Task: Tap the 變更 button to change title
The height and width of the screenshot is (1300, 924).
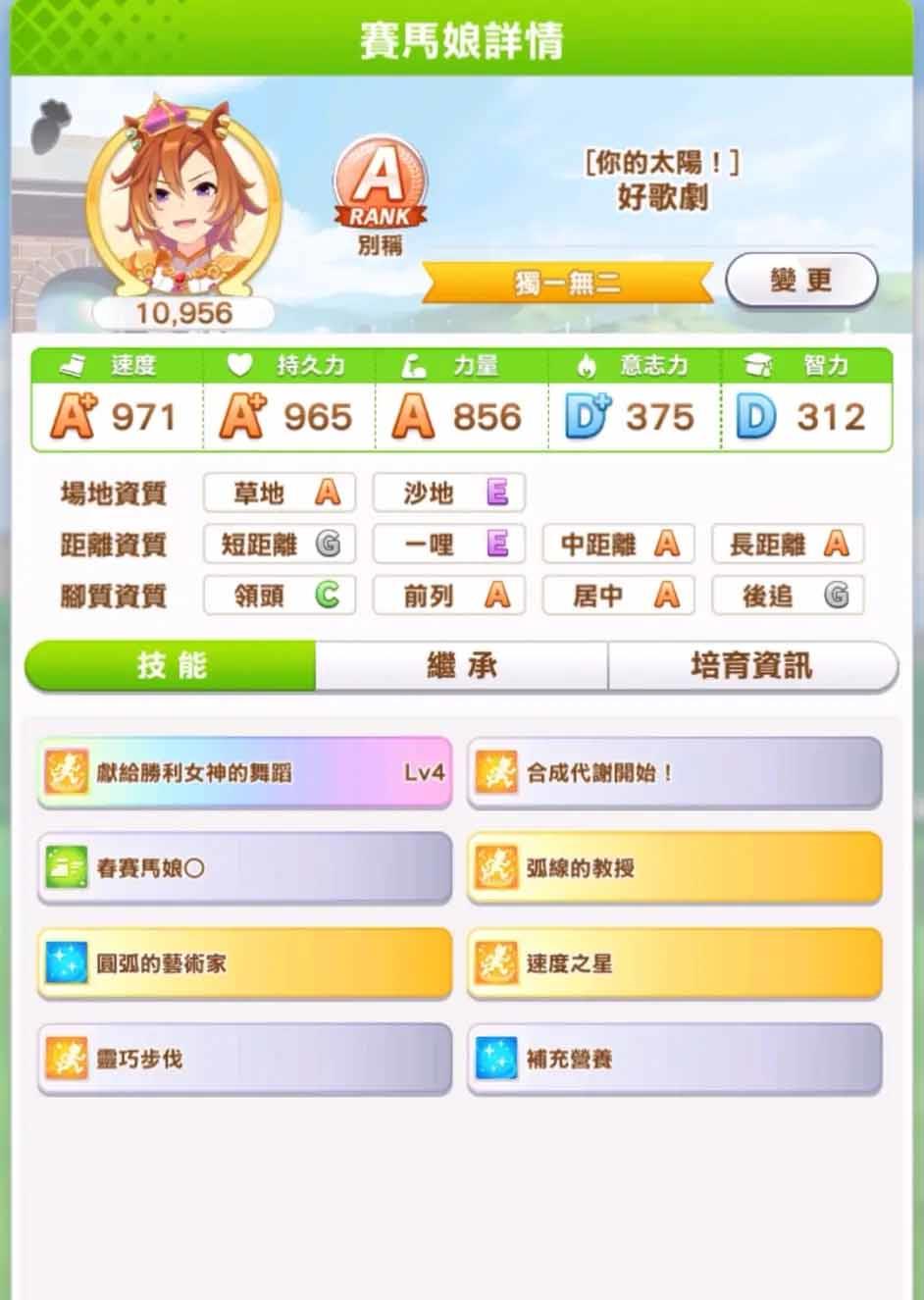Action: click(x=800, y=281)
